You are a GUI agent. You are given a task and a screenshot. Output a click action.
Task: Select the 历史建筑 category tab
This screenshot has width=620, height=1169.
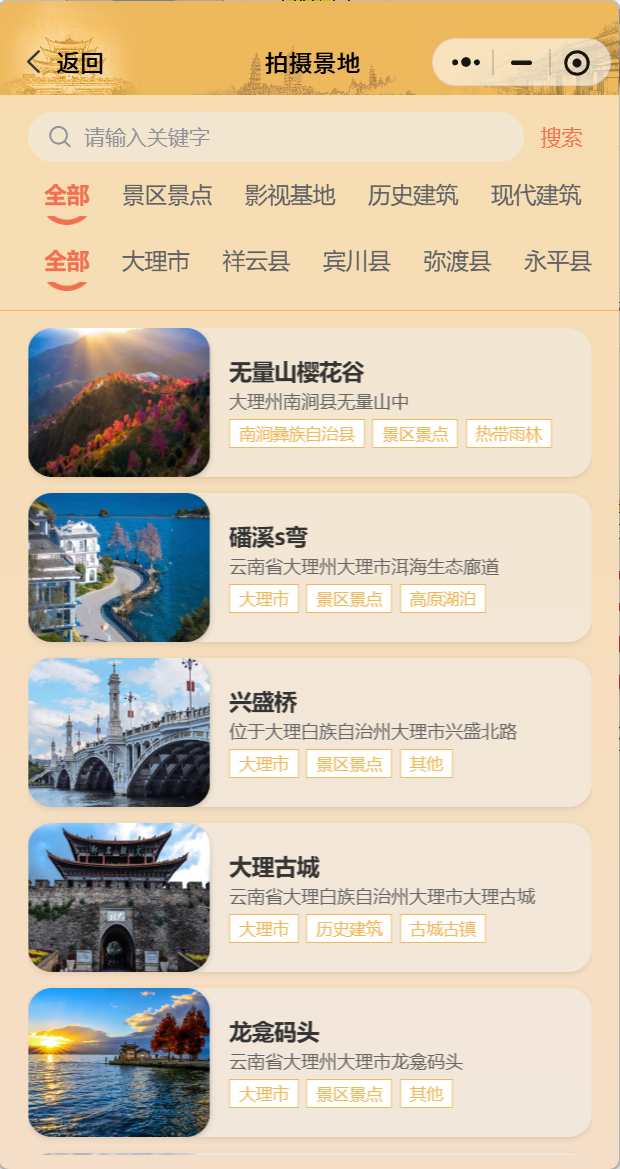413,195
